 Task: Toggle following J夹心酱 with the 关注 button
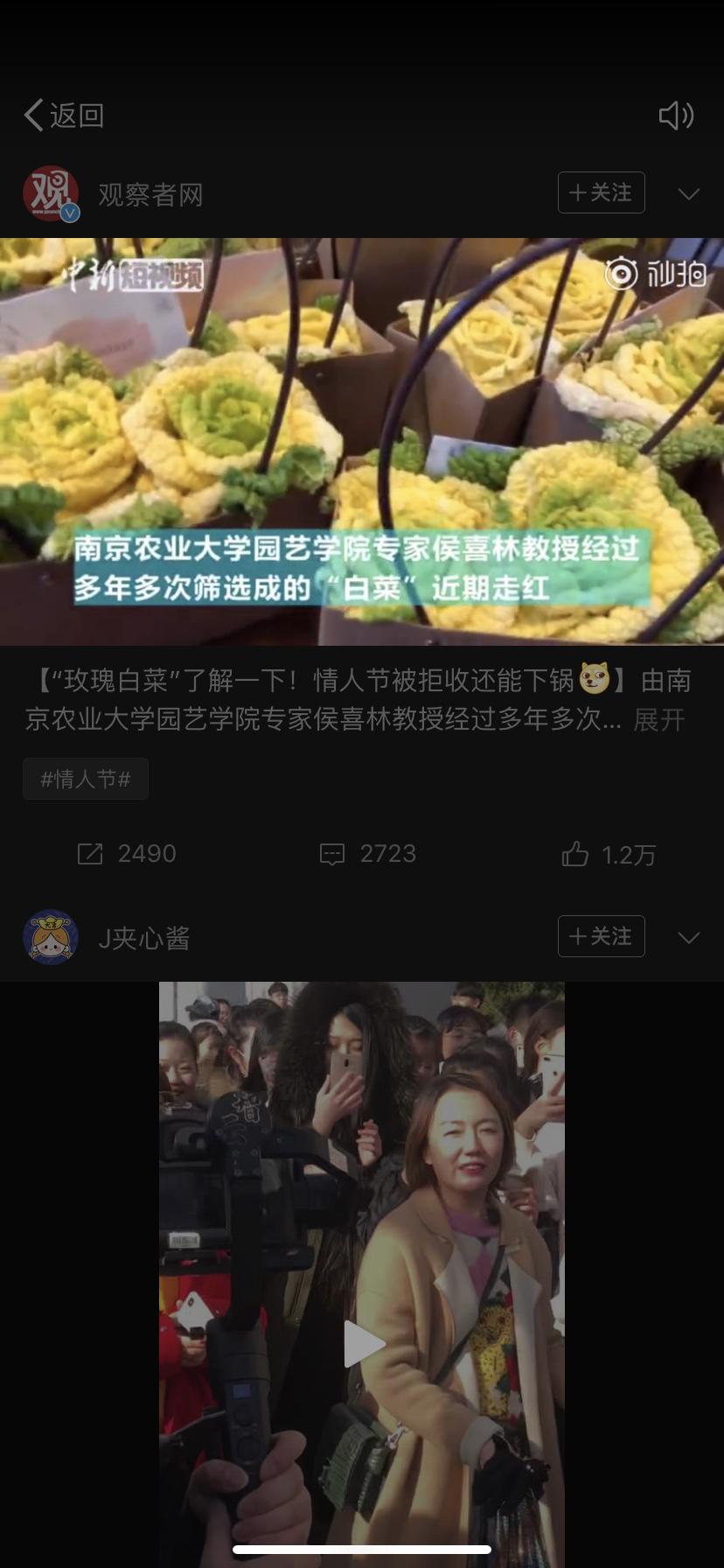pos(601,936)
